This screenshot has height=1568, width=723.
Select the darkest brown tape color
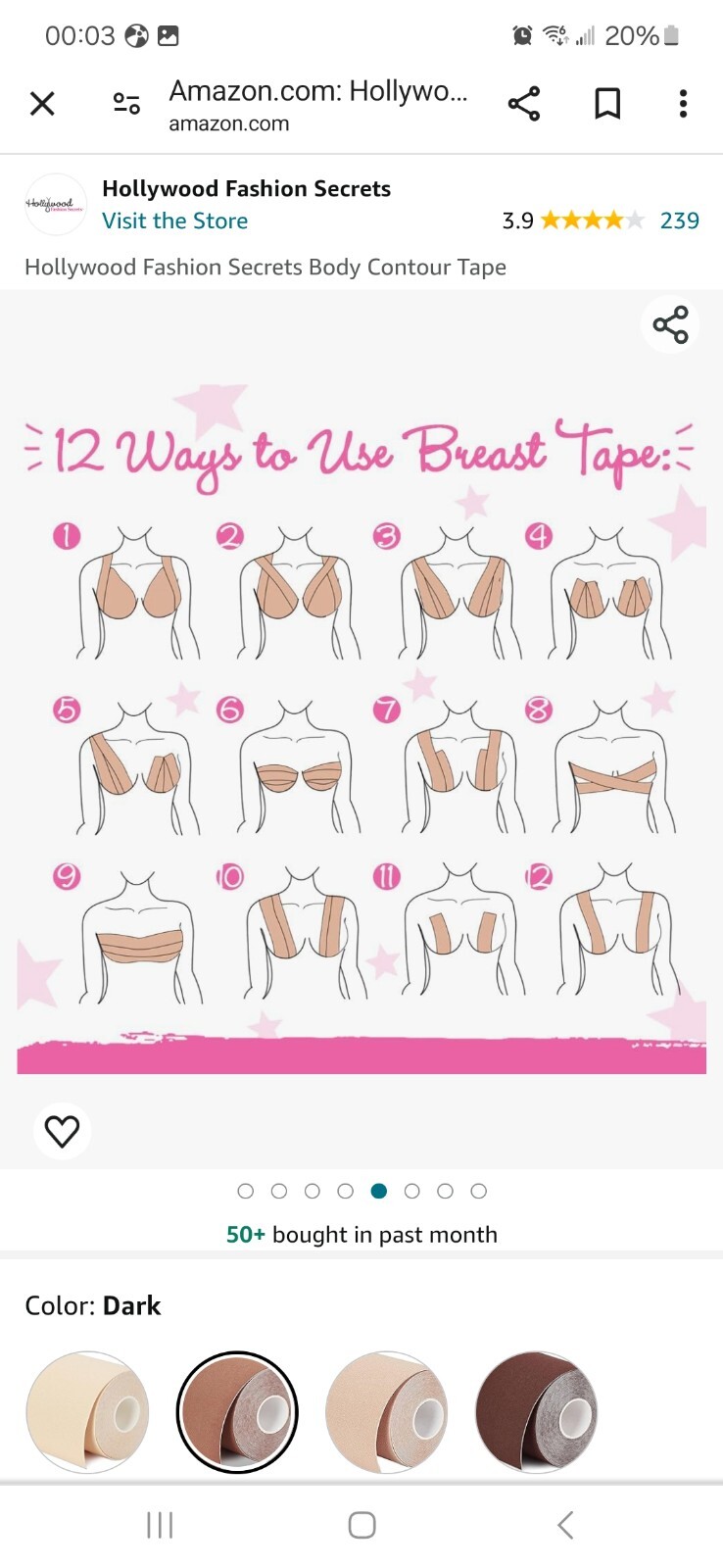(x=536, y=1412)
